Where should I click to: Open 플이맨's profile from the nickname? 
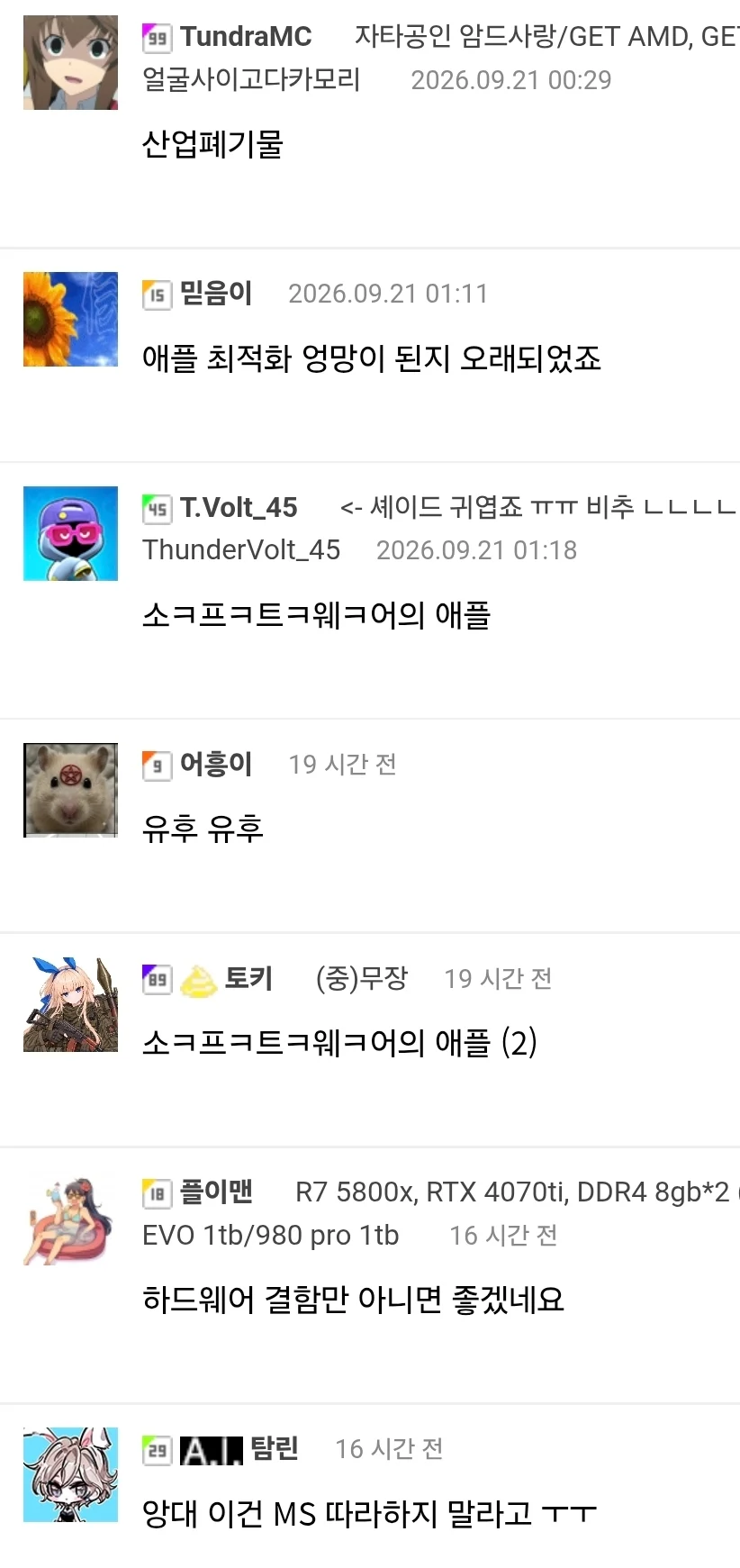[216, 1192]
